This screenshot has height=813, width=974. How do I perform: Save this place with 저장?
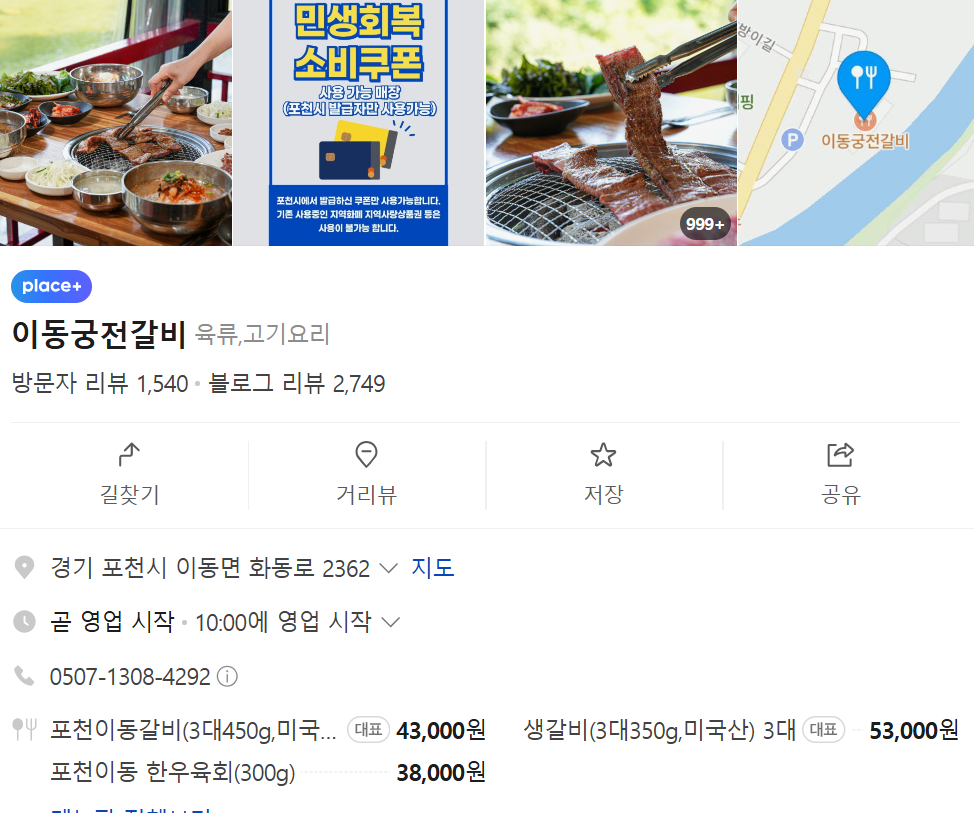point(603,475)
